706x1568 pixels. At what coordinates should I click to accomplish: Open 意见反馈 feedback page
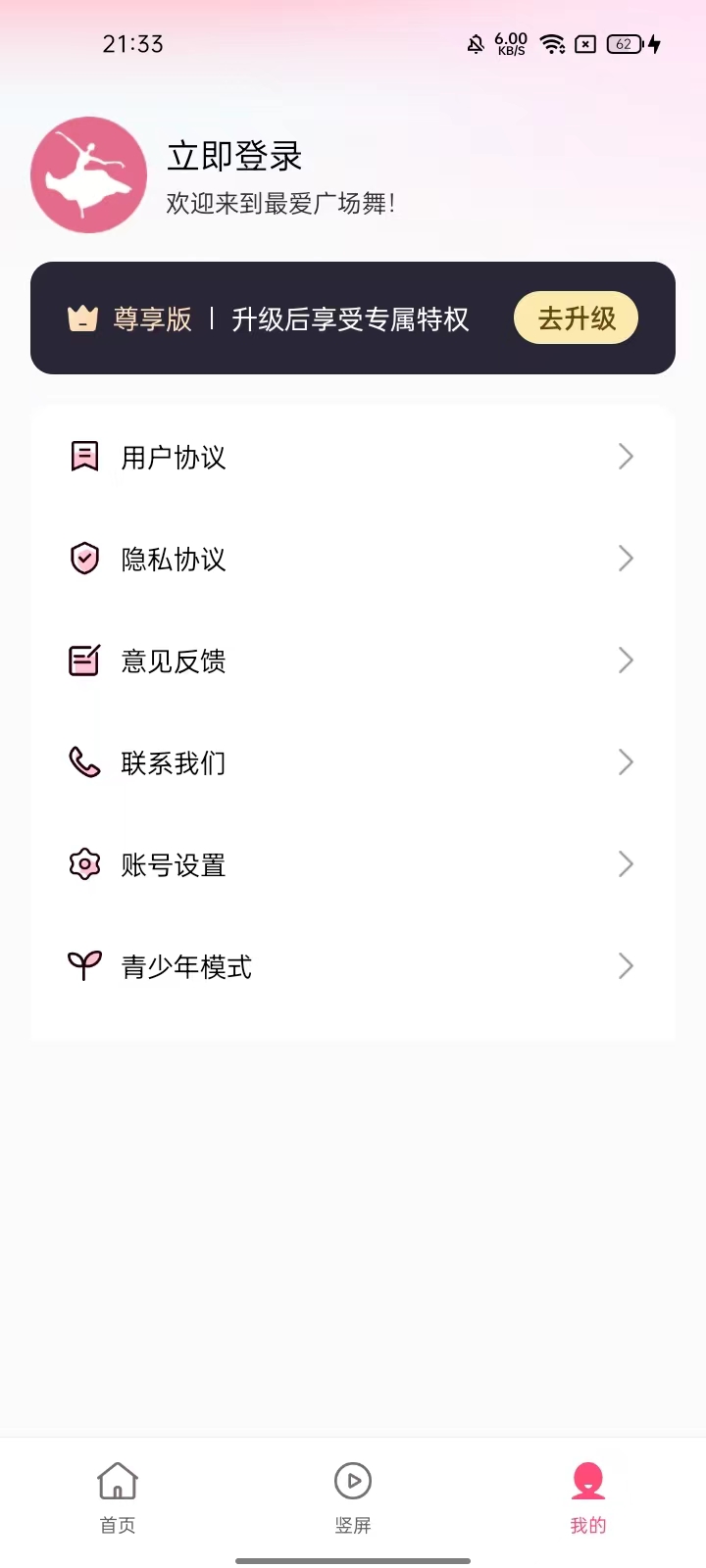tap(353, 661)
